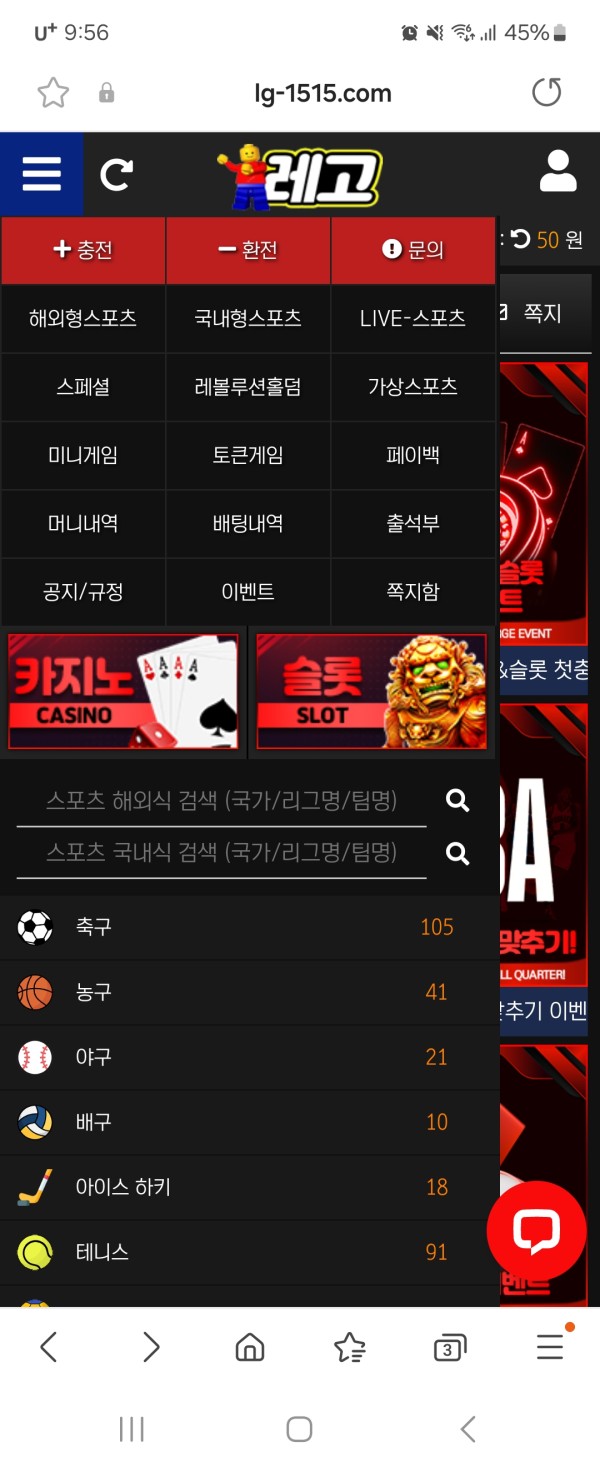
Task: Tap the 환전 withdrawal button
Action: (x=248, y=250)
